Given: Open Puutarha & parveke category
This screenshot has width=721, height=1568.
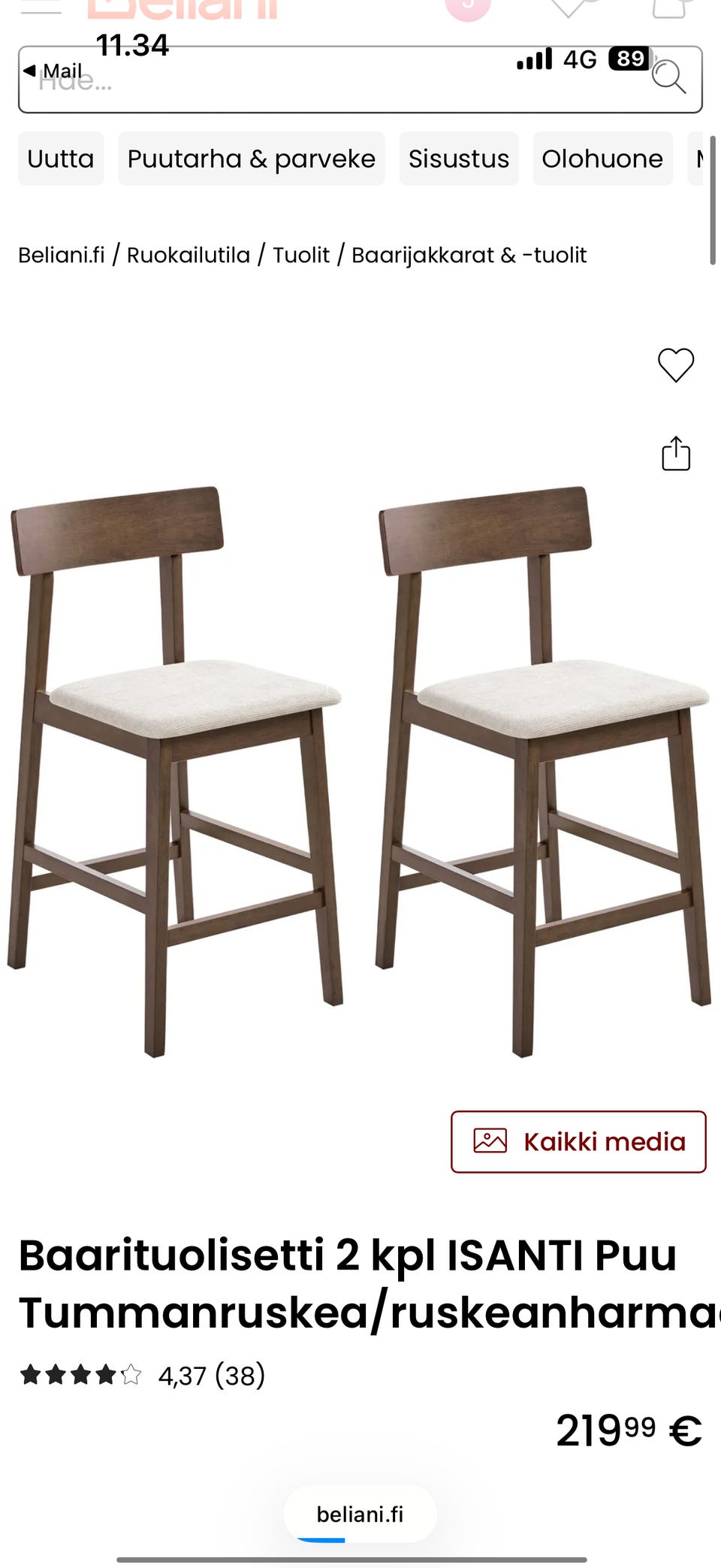Looking at the screenshot, I should point(251,159).
